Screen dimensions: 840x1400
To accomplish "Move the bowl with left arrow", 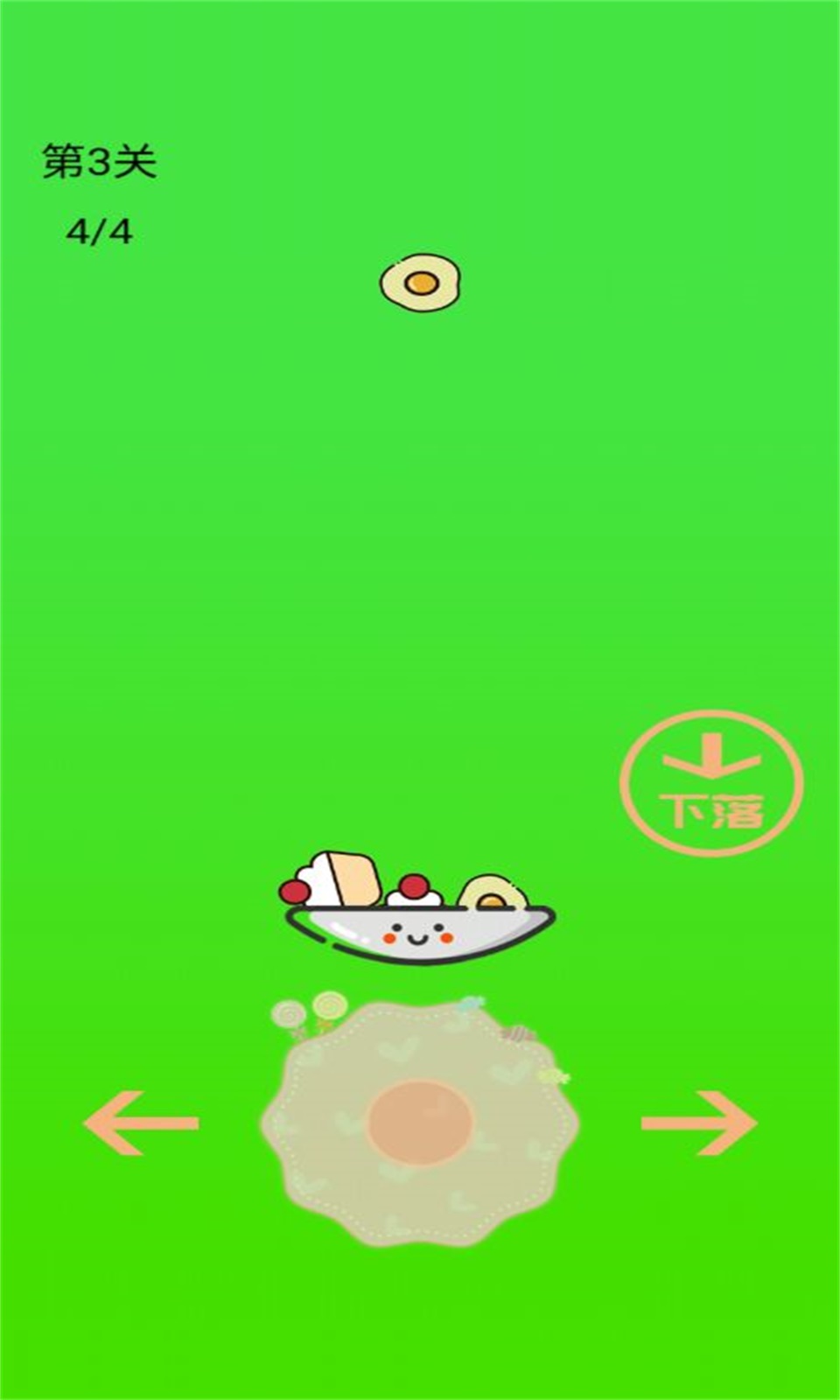I will pos(141,1123).
